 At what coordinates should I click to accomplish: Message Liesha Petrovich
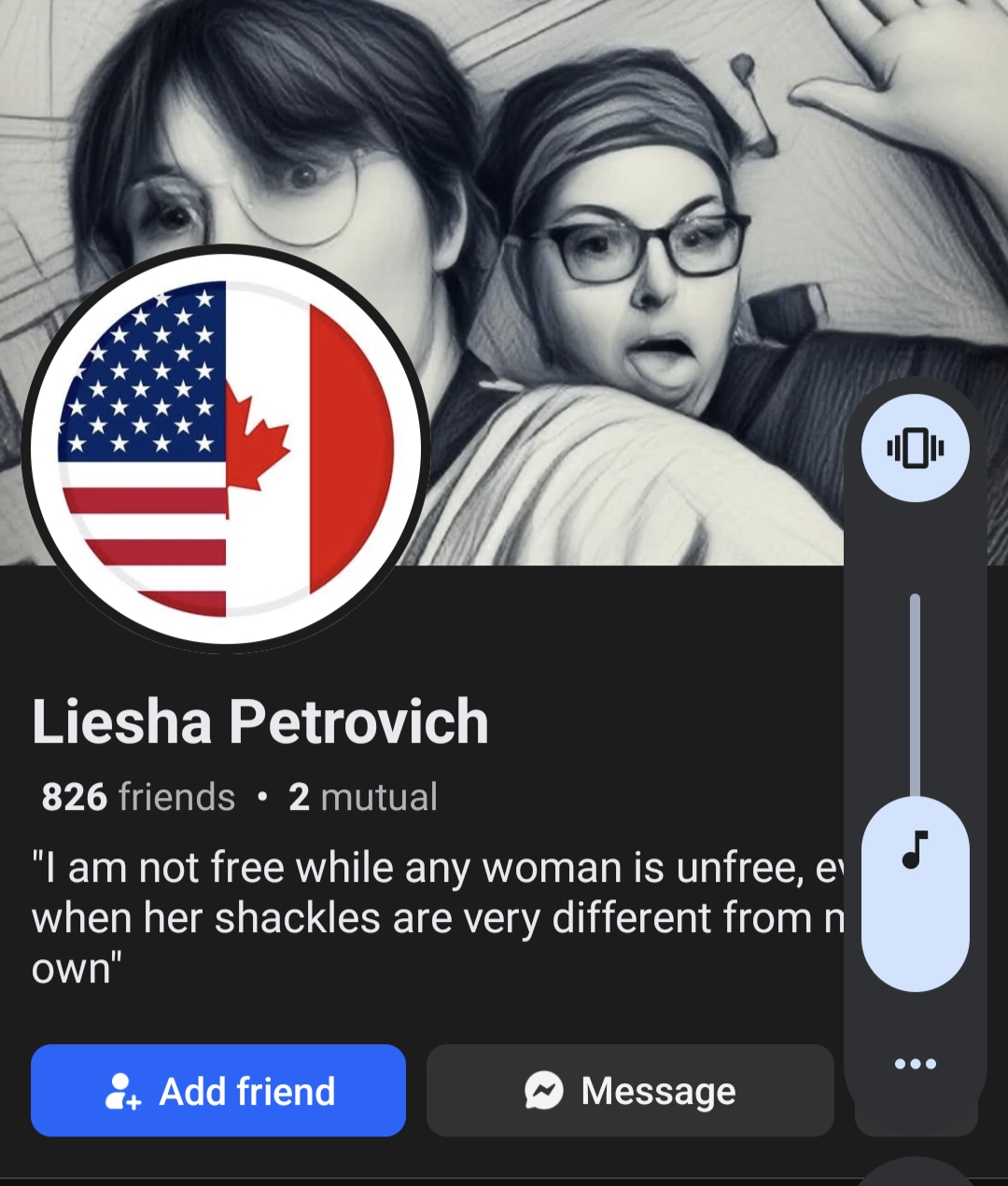coord(630,1090)
